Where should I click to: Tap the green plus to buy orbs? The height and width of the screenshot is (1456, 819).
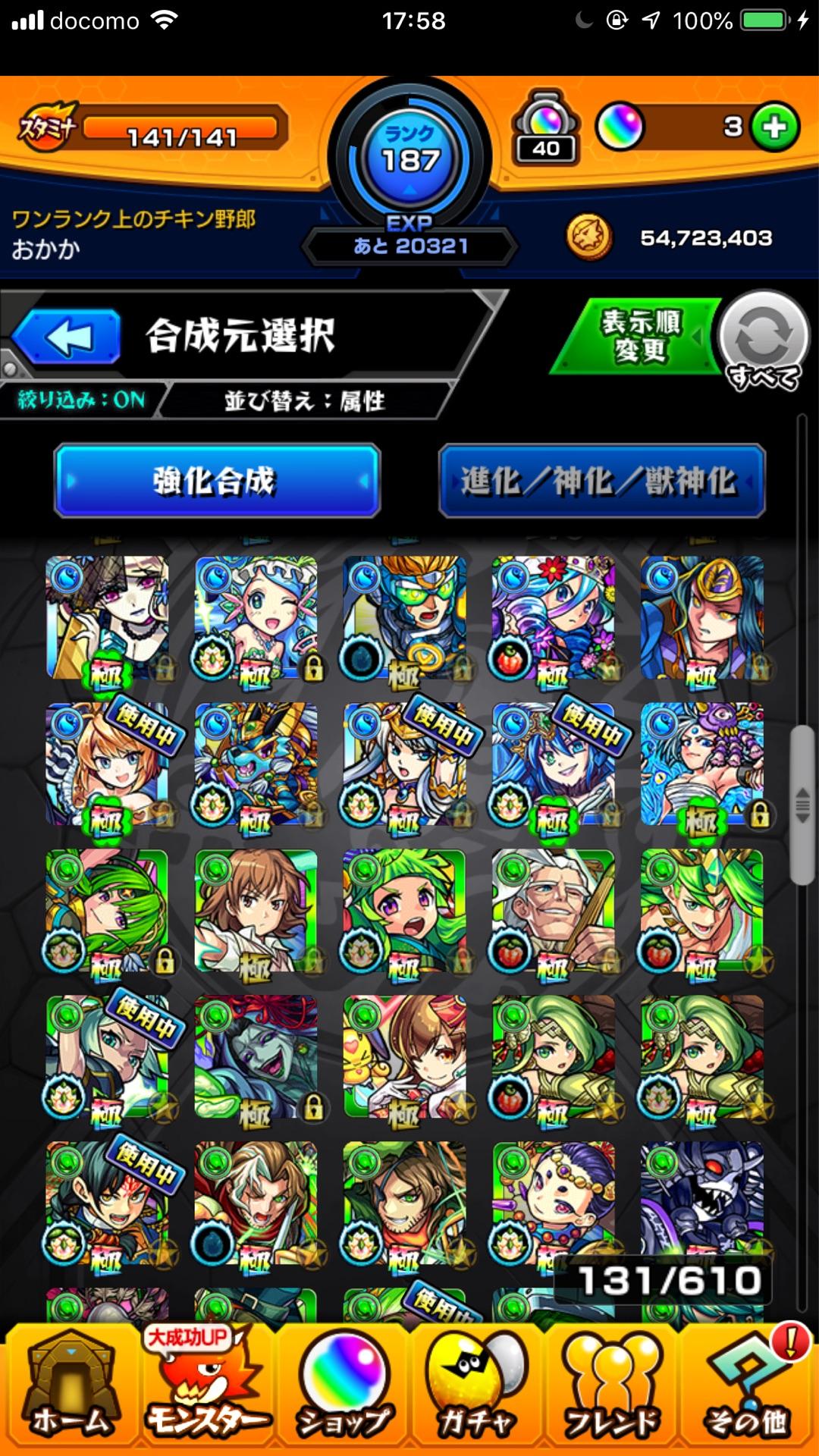tap(773, 125)
